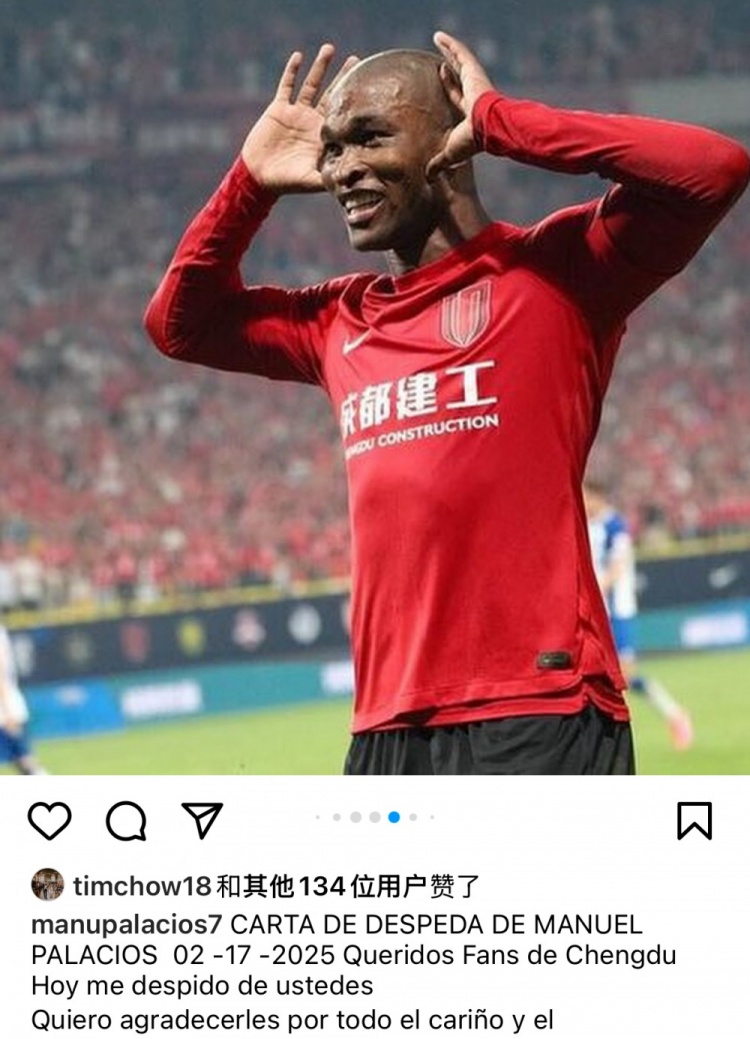Tap timchow18's small avatar beside the likes

pos(47,885)
